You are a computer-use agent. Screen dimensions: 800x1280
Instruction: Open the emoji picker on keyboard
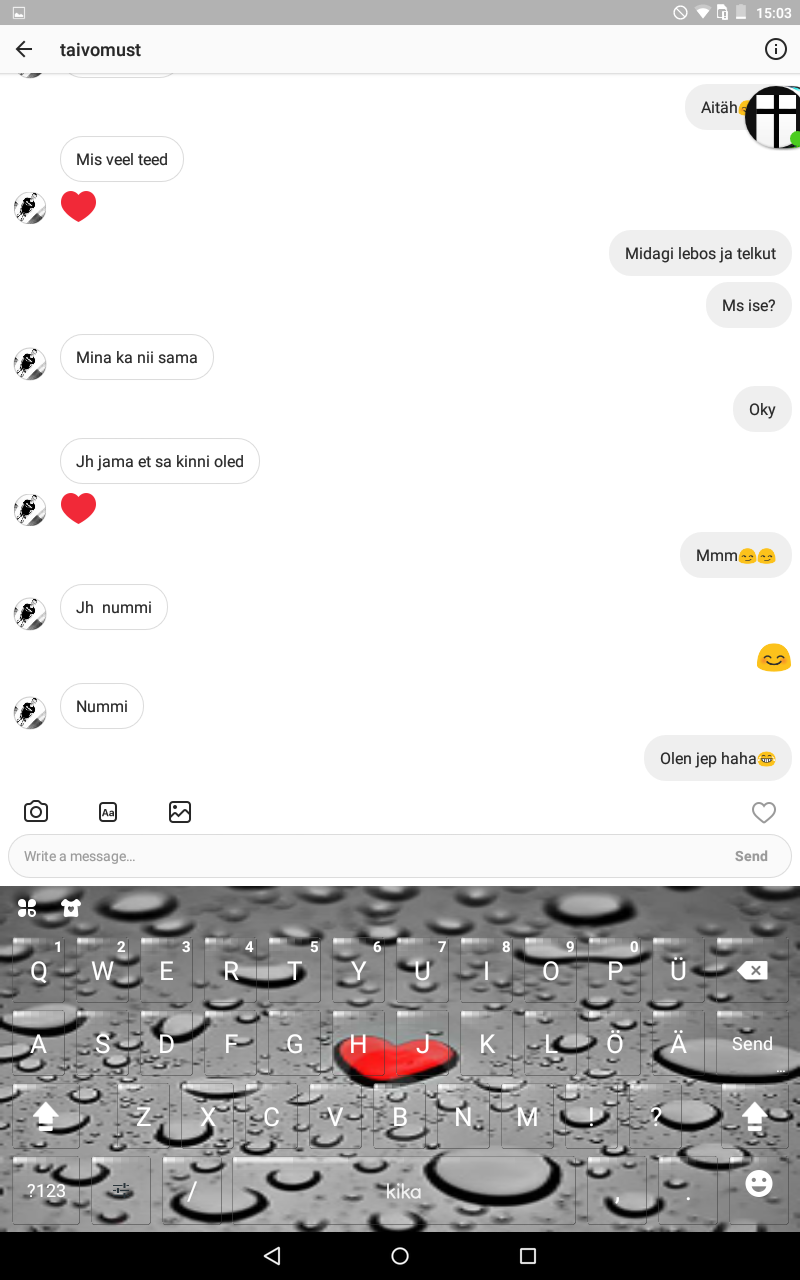(x=759, y=1184)
